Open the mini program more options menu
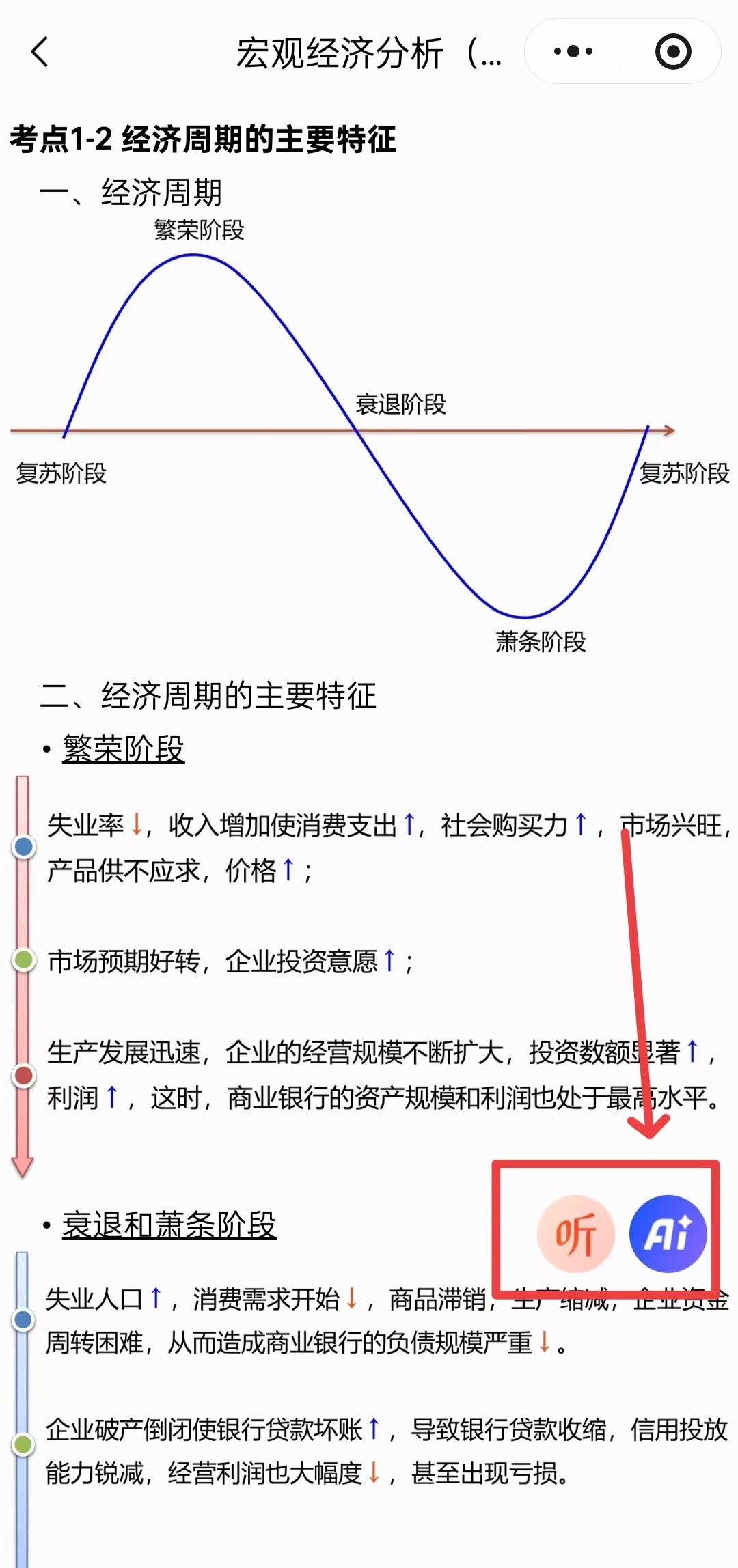The height and width of the screenshot is (1568, 738). 573,52
